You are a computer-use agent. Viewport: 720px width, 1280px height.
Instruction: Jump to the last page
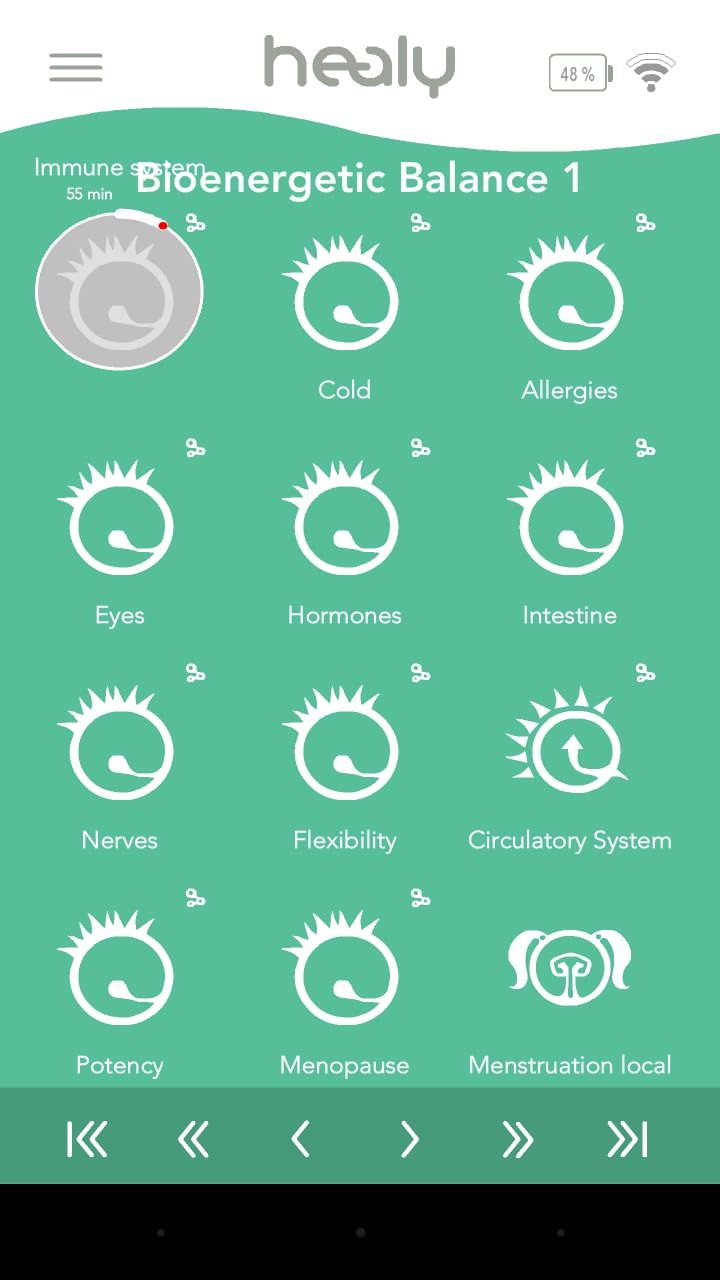[627, 1139]
